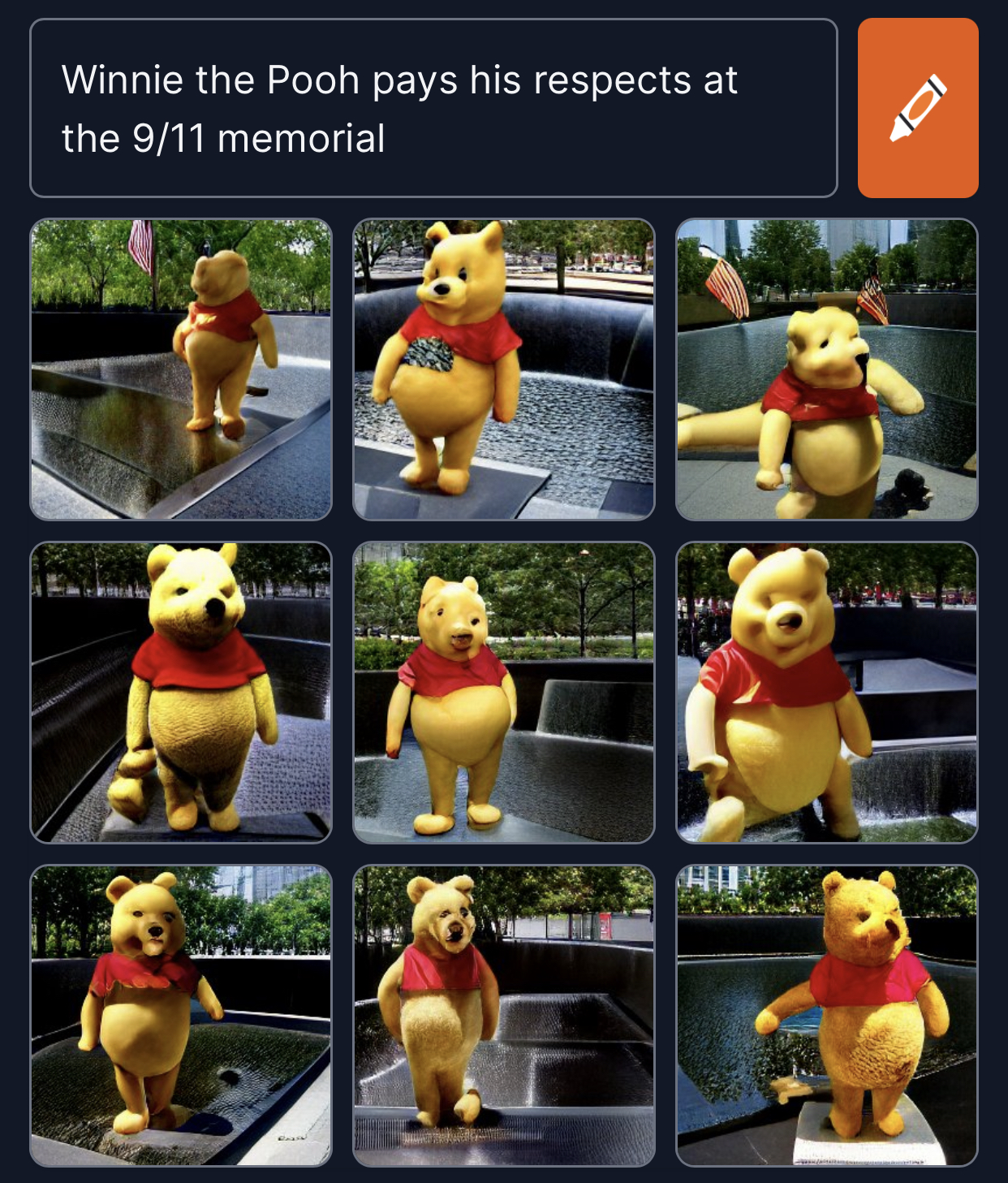This screenshot has height=1183, width=1008.
Task: Edit the Winnie the Pooh prompt field
Action: [x=433, y=108]
